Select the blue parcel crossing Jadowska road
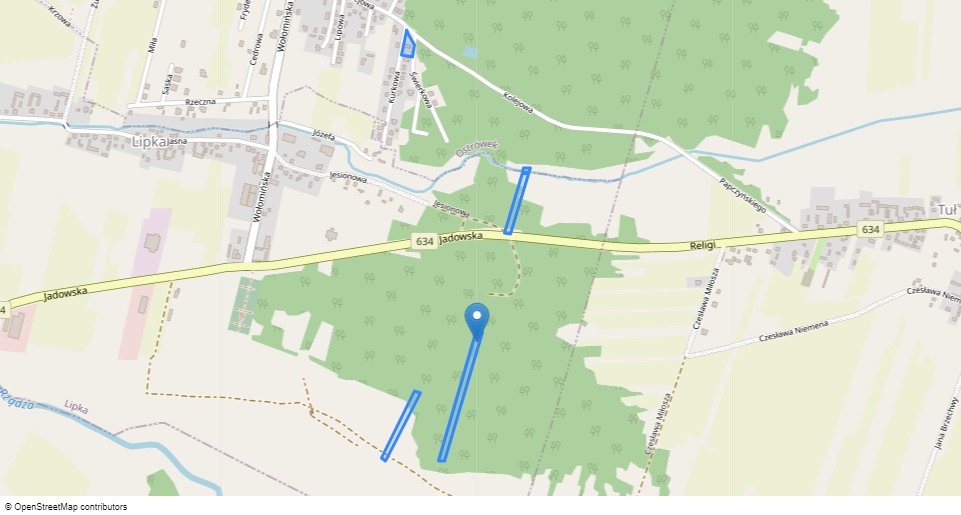Image resolution: width=961 pixels, height=515 pixels. coord(517,200)
